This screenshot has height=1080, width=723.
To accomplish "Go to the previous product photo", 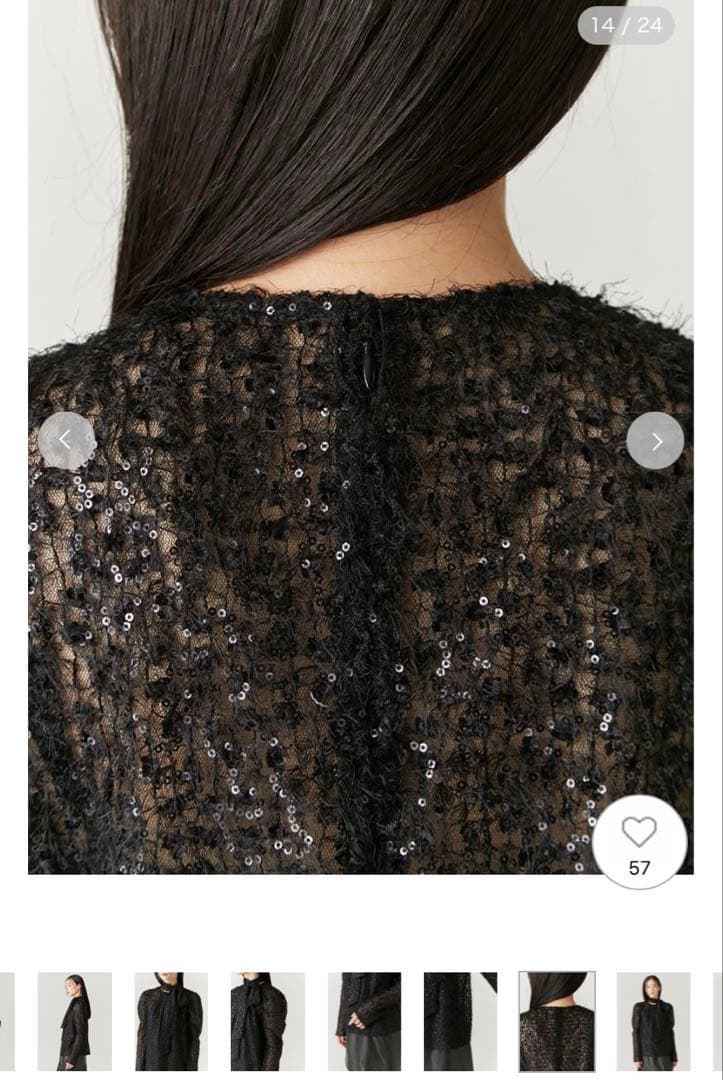I will click(x=66, y=440).
